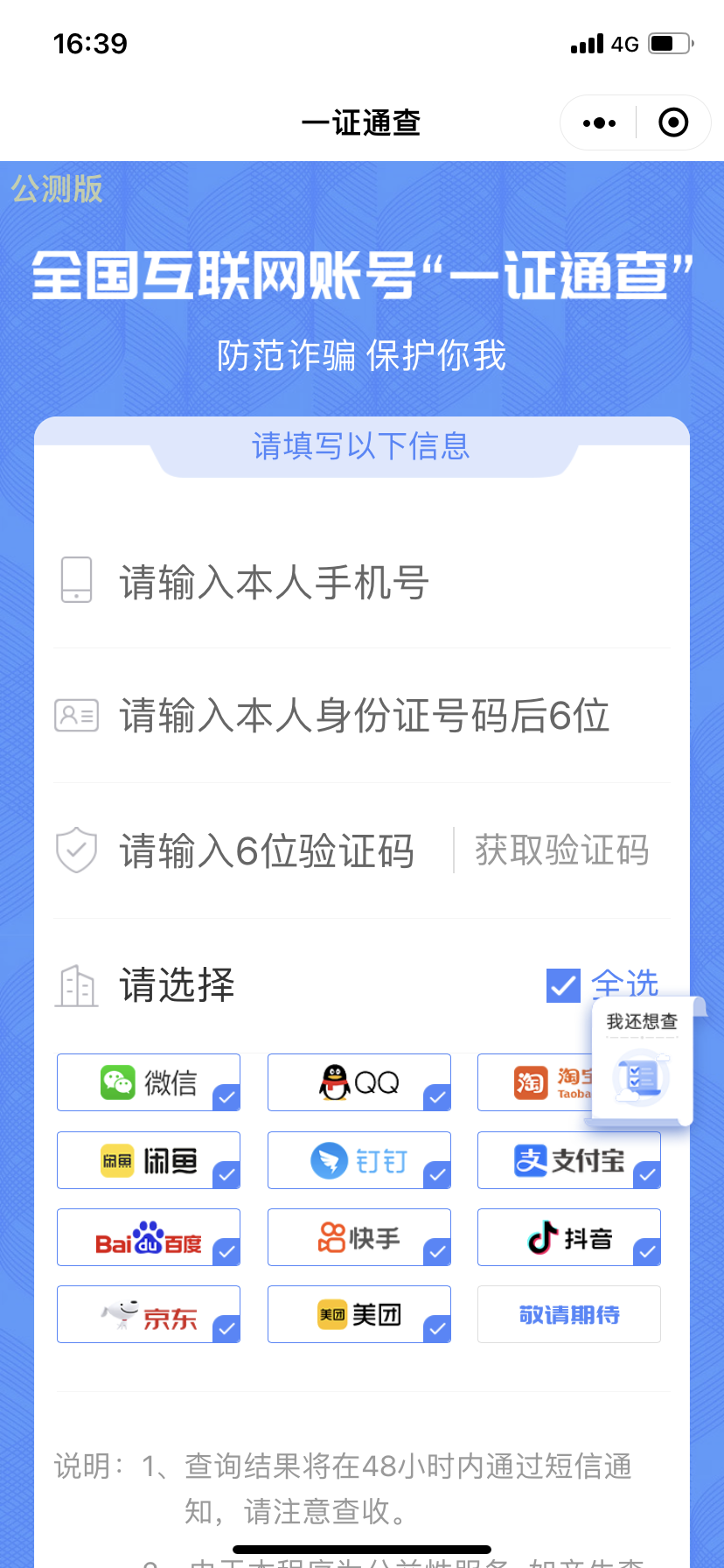Image resolution: width=724 pixels, height=1568 pixels.
Task: Toggle the 支付宝 option
Action: [x=569, y=1160]
